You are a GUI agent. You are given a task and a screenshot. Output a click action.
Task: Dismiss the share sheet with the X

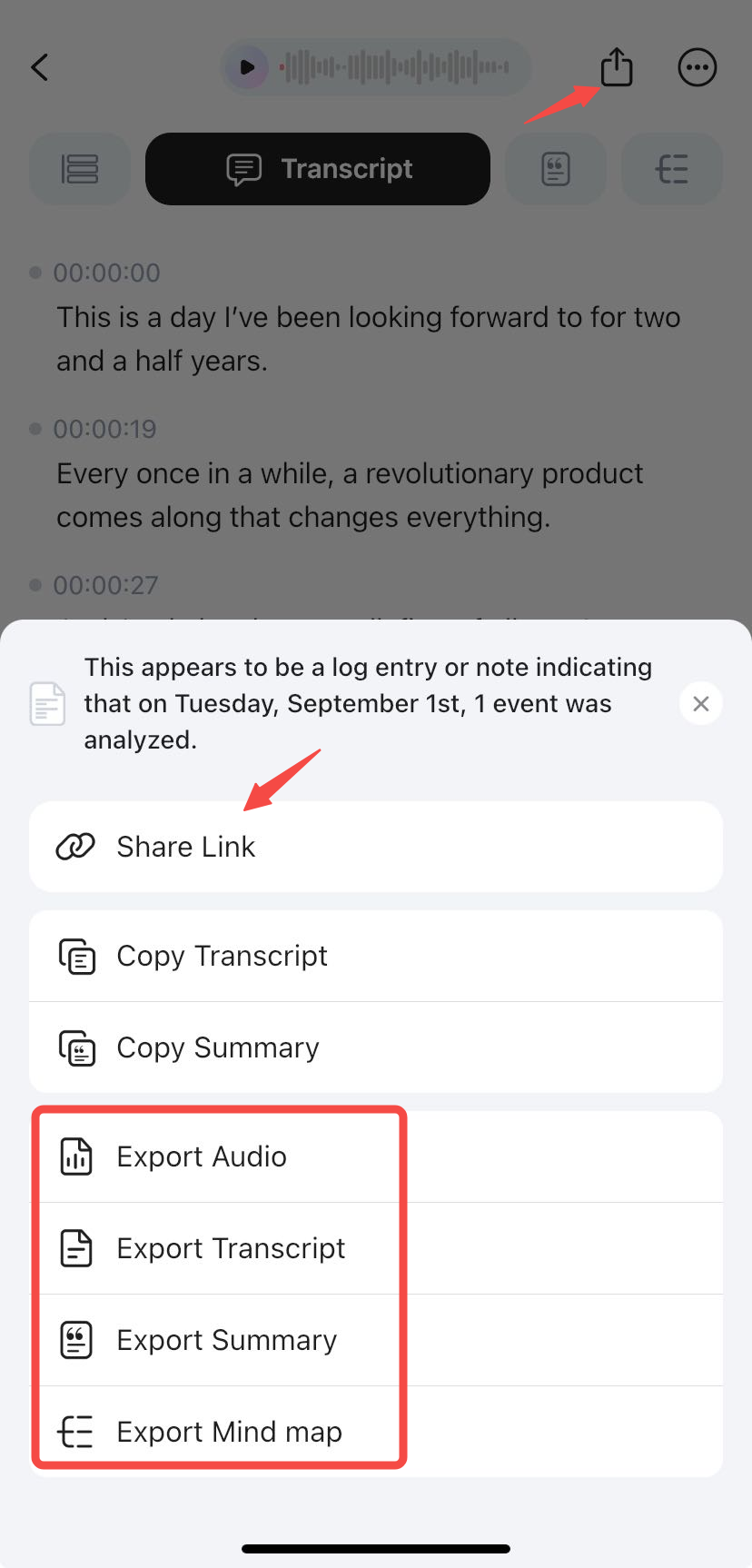pyautogui.click(x=700, y=703)
